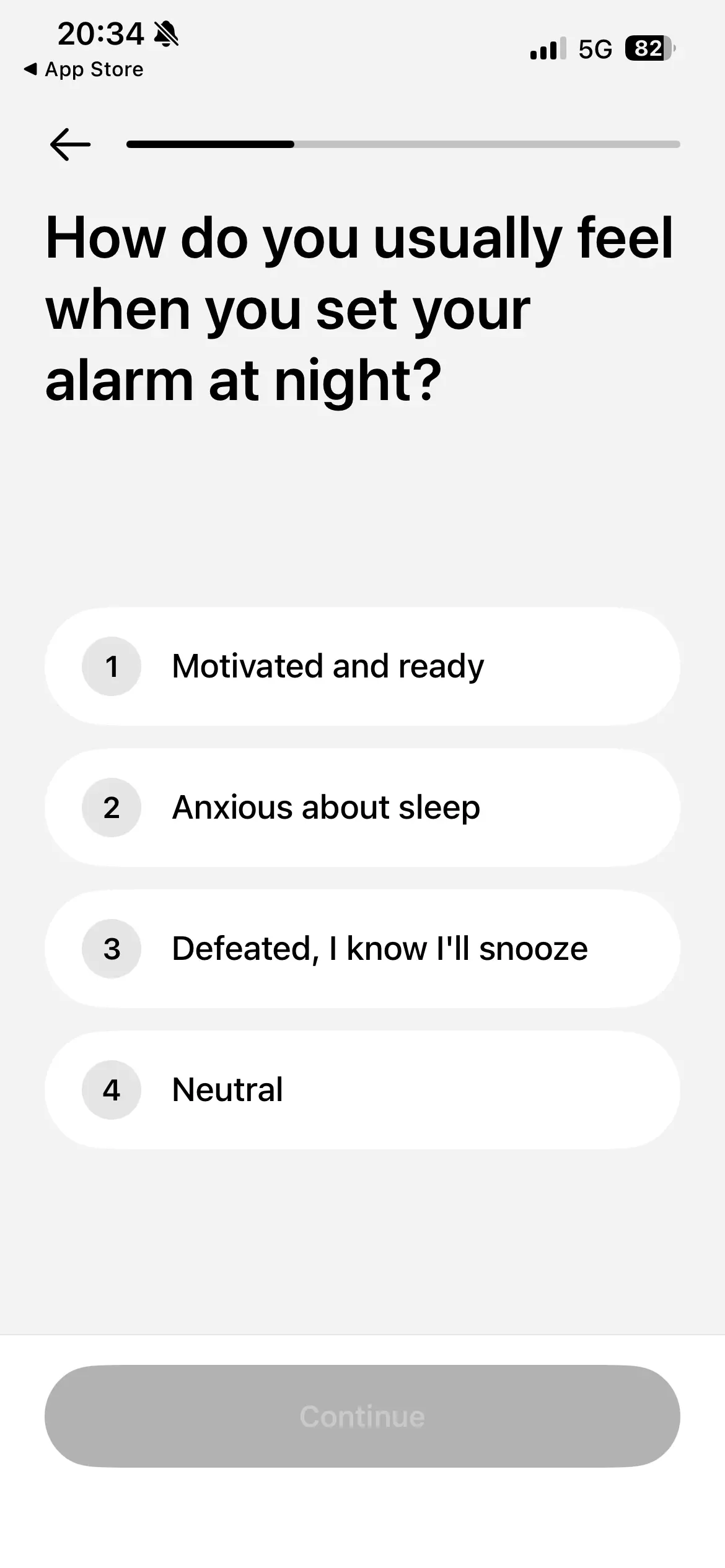Tap the Continue button
This screenshot has height=1568, width=725.
click(x=362, y=1416)
